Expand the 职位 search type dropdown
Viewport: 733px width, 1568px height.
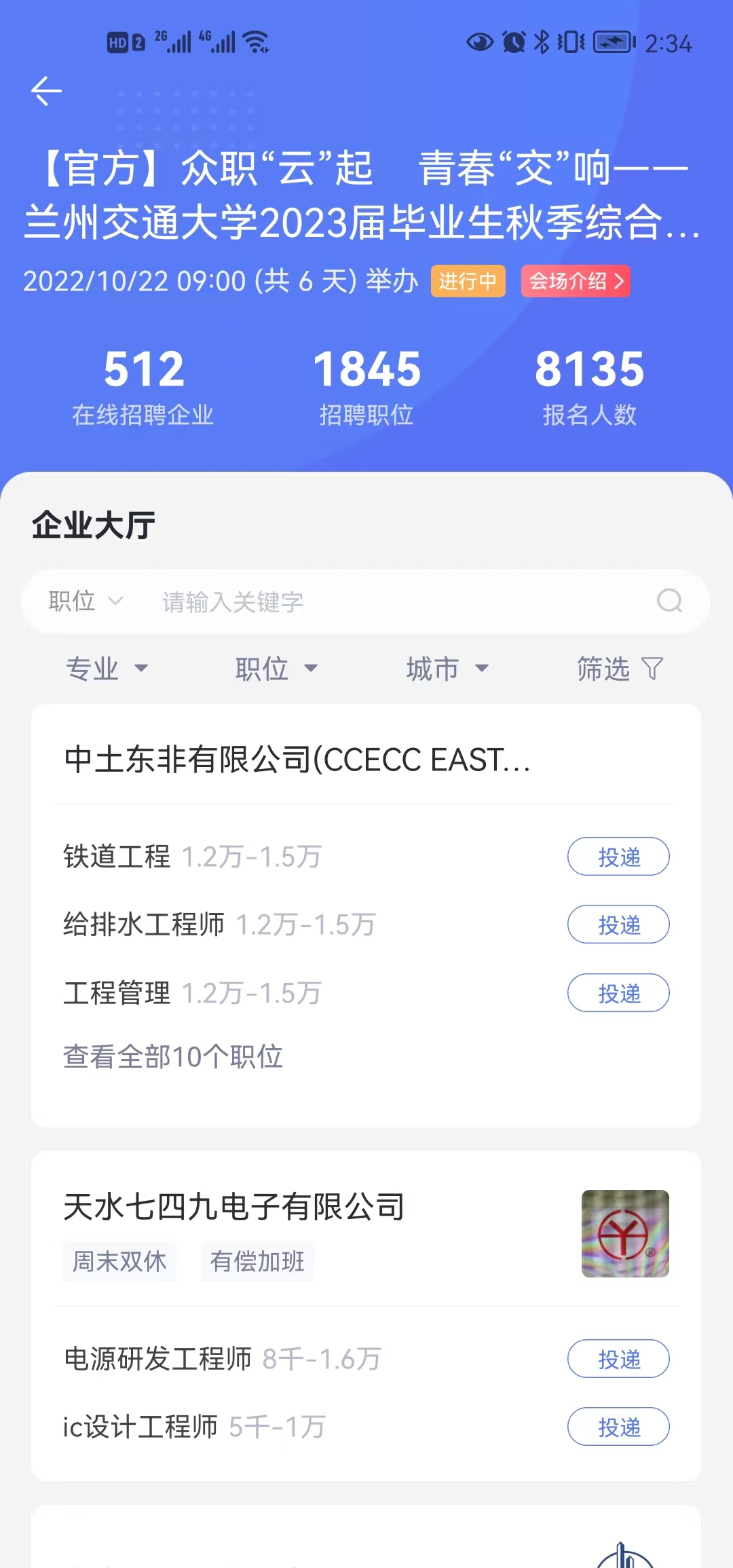pyautogui.click(x=85, y=601)
